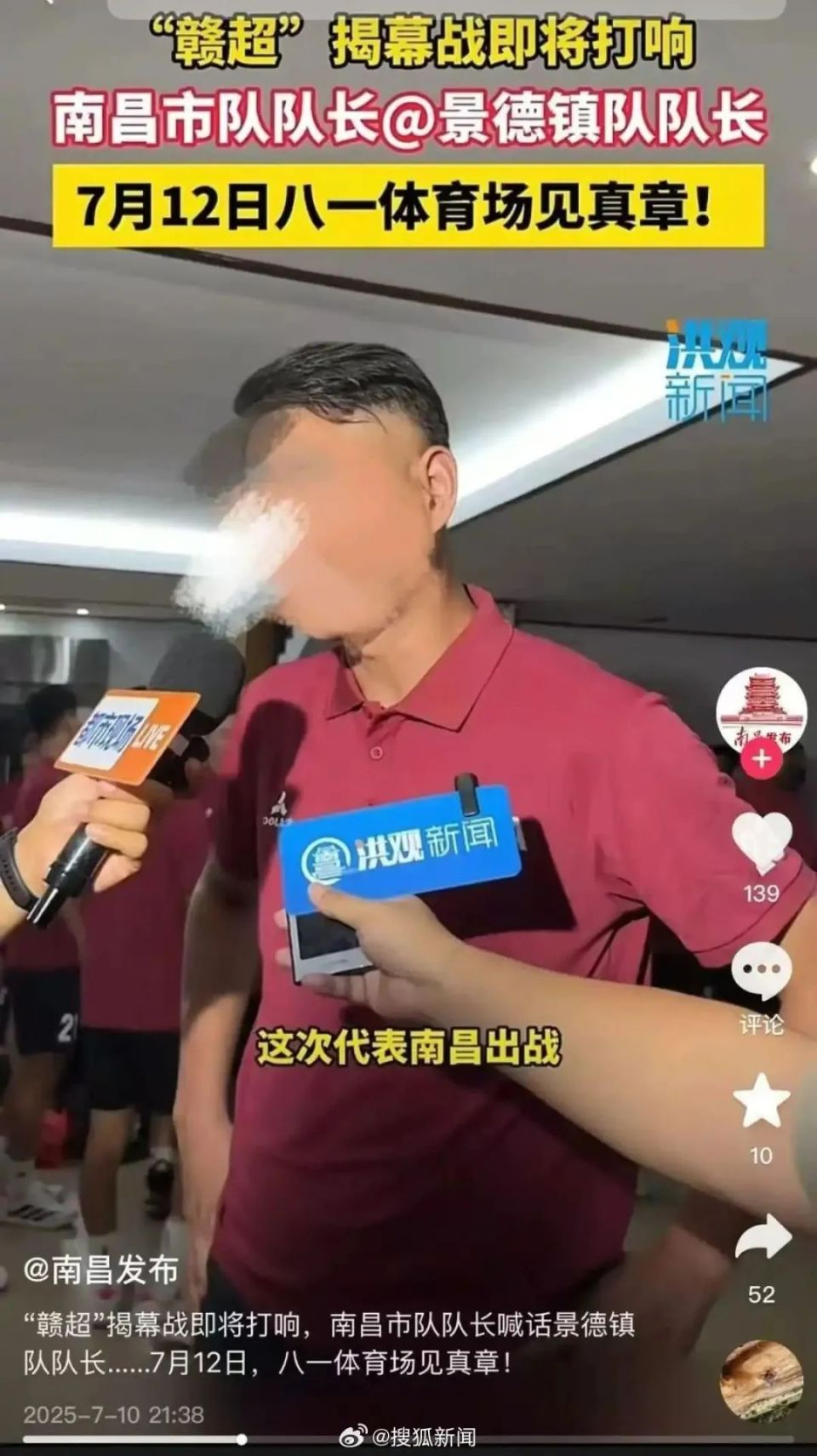Viewport: 817px width, 1456px height.
Task: Like this video with the heart icon
Action: click(762, 841)
